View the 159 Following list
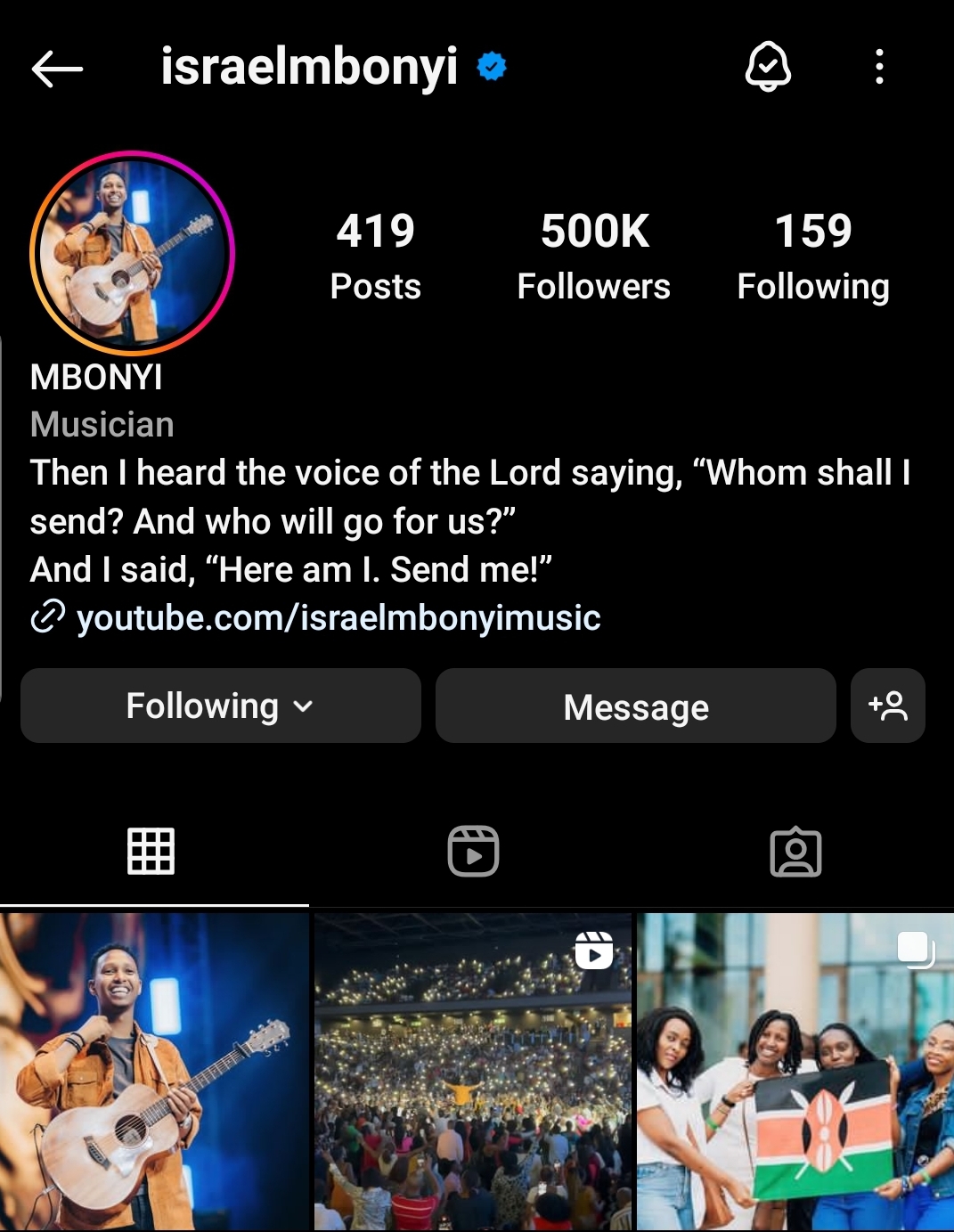 [x=813, y=256]
